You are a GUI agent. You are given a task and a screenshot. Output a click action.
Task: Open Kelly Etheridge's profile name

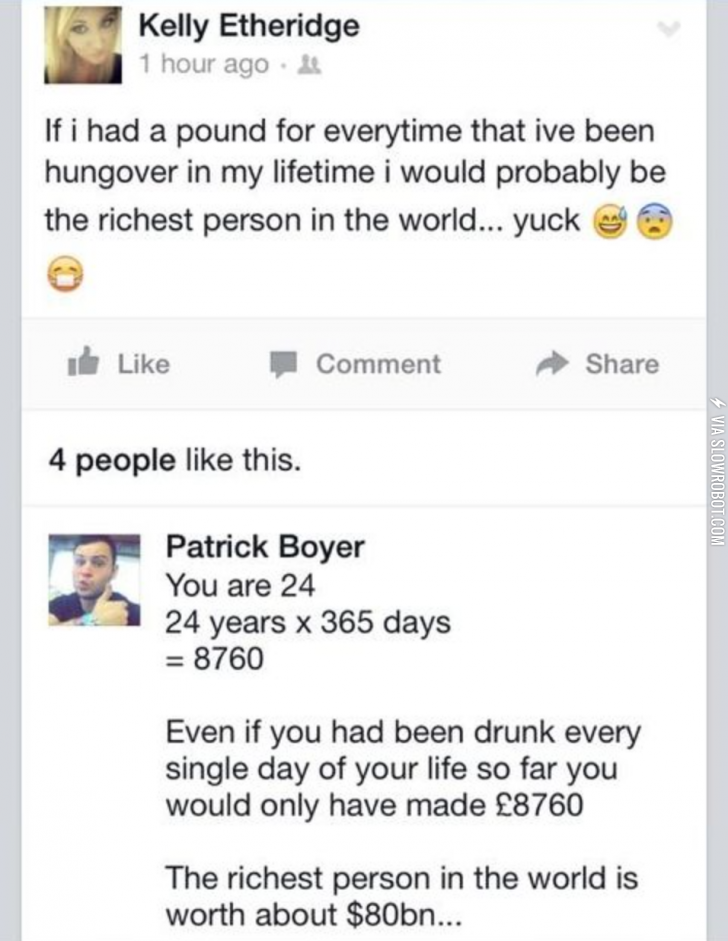click(x=247, y=26)
